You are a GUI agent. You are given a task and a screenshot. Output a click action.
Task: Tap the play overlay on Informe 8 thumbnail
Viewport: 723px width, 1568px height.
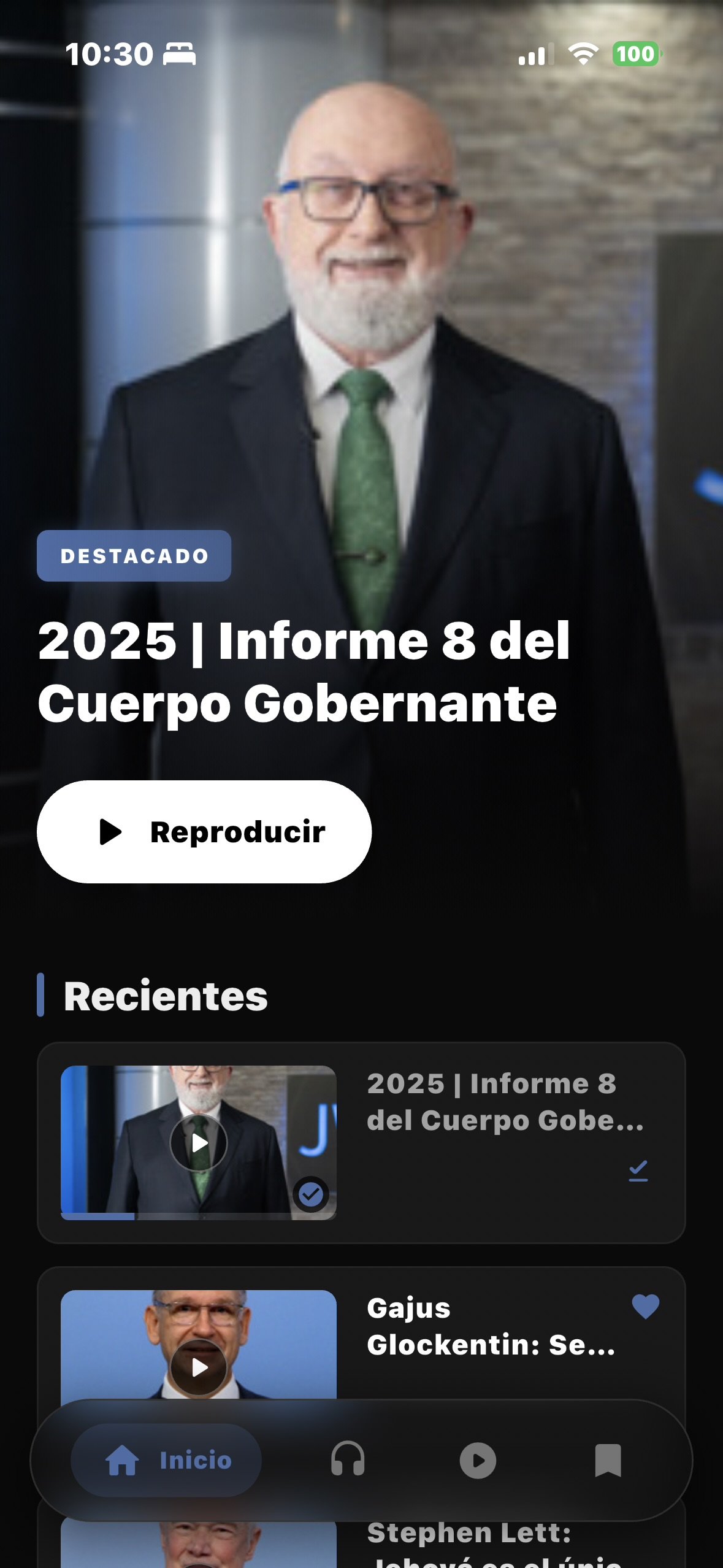(x=199, y=1142)
